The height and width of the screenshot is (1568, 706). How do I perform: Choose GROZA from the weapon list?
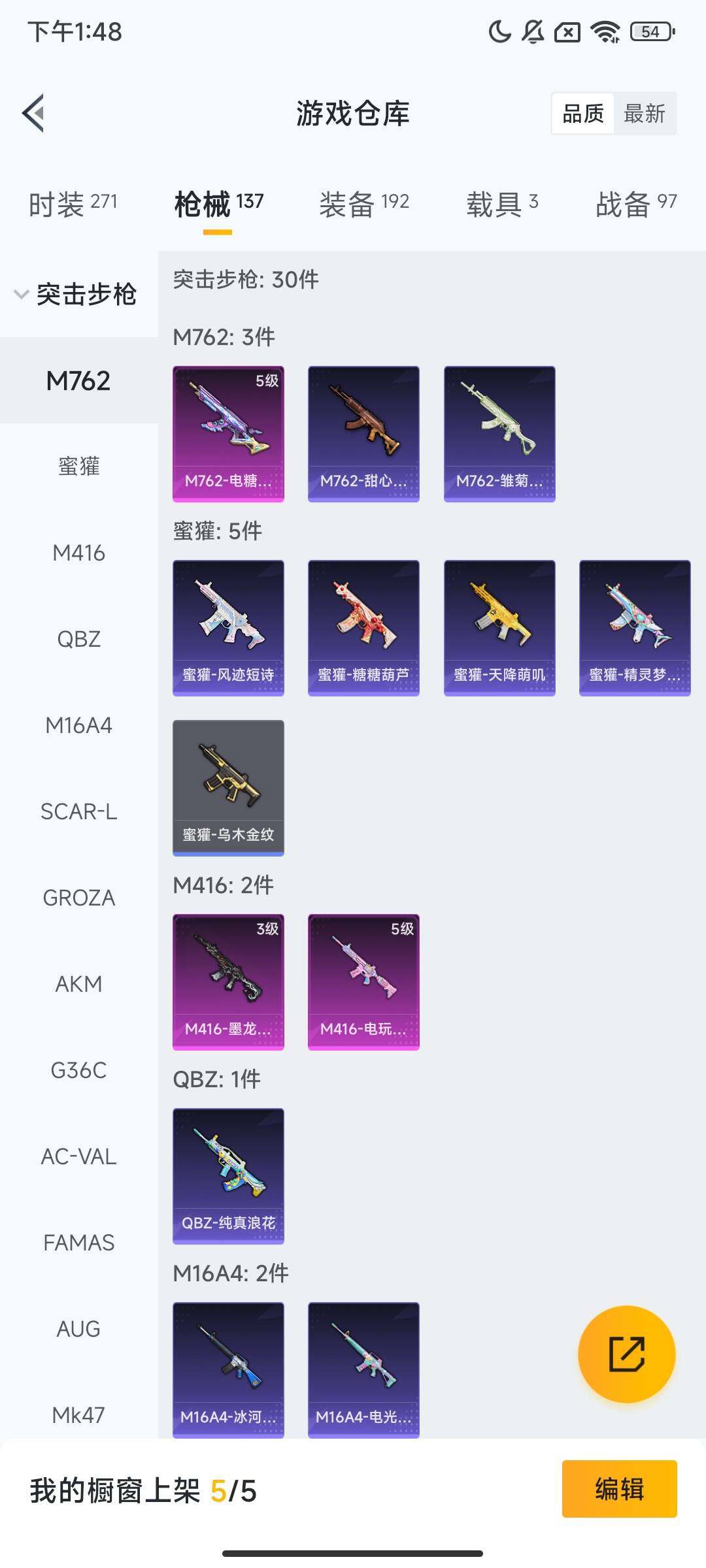[78, 898]
